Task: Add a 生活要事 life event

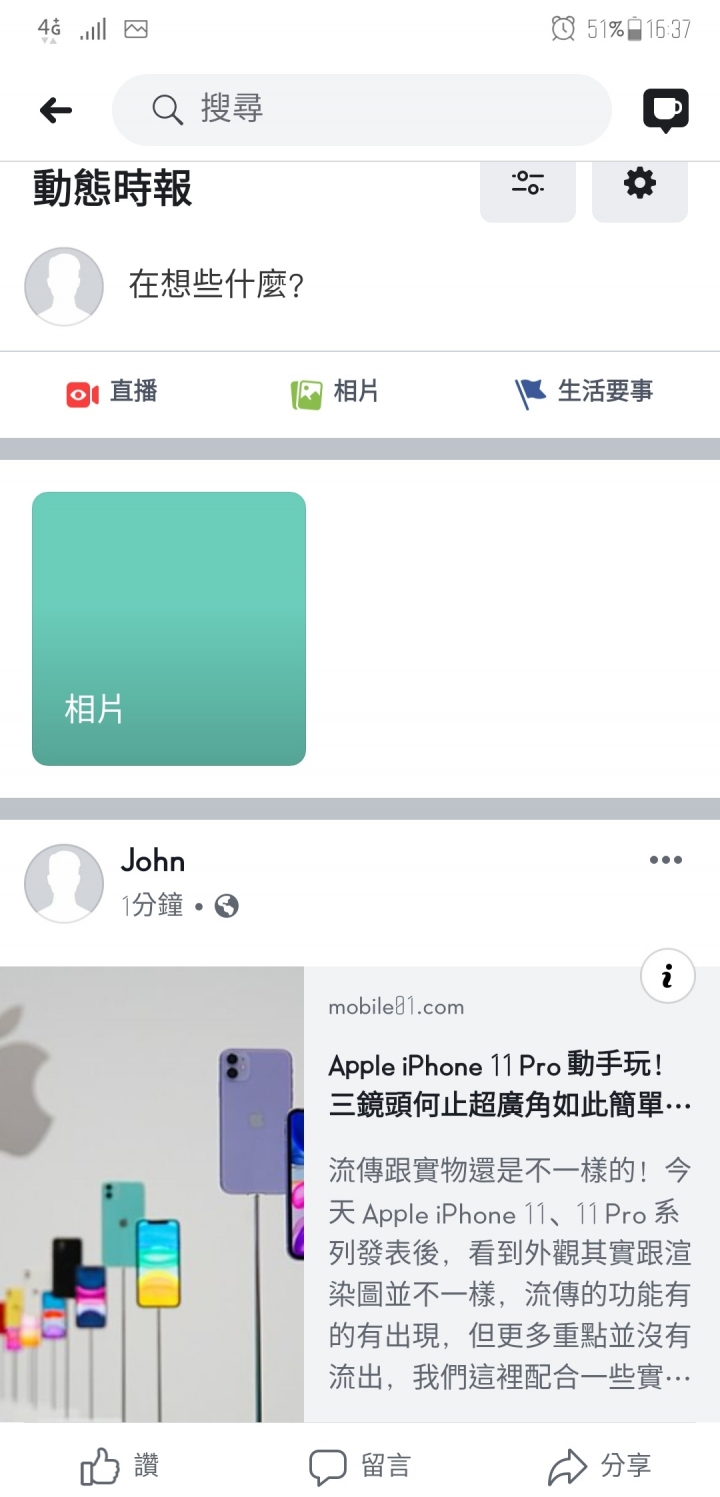Action: click(x=585, y=392)
